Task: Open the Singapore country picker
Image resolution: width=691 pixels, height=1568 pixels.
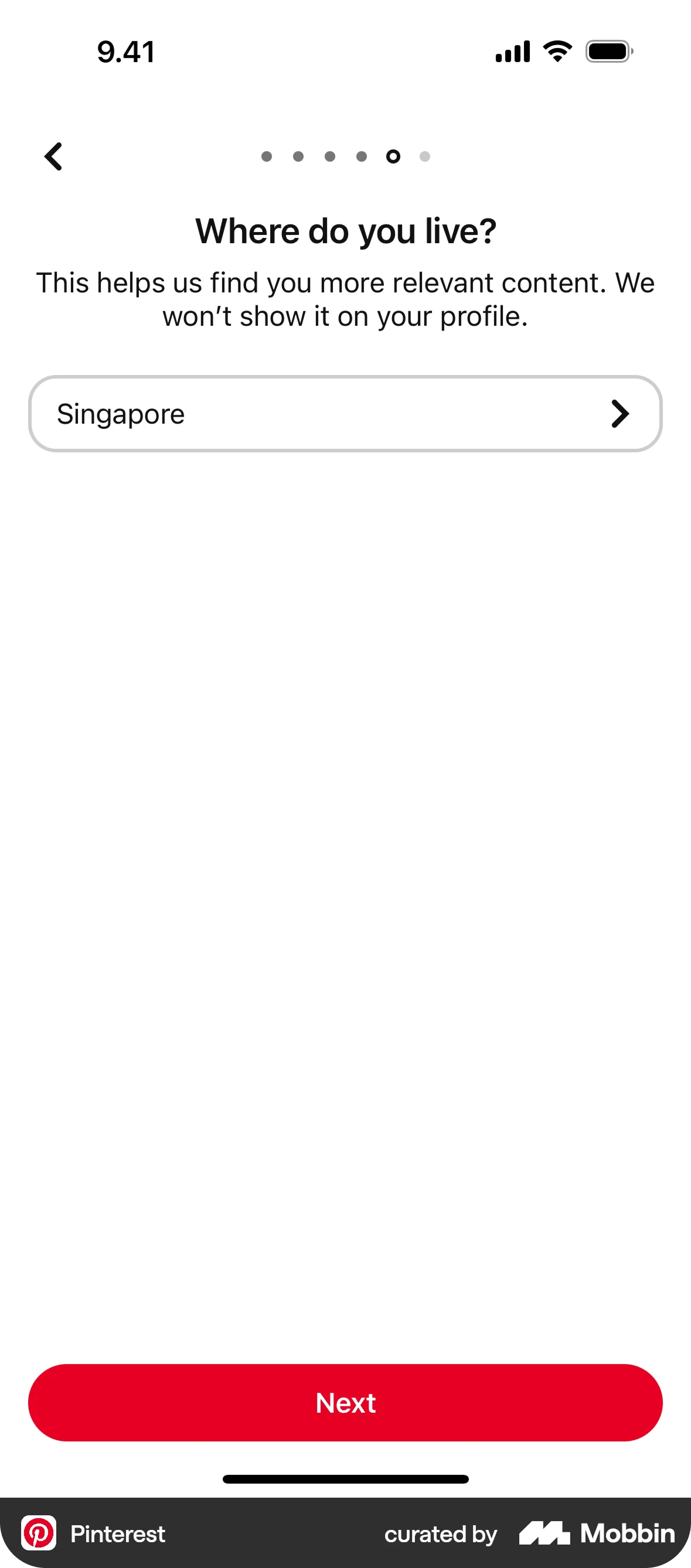Action: [345, 414]
